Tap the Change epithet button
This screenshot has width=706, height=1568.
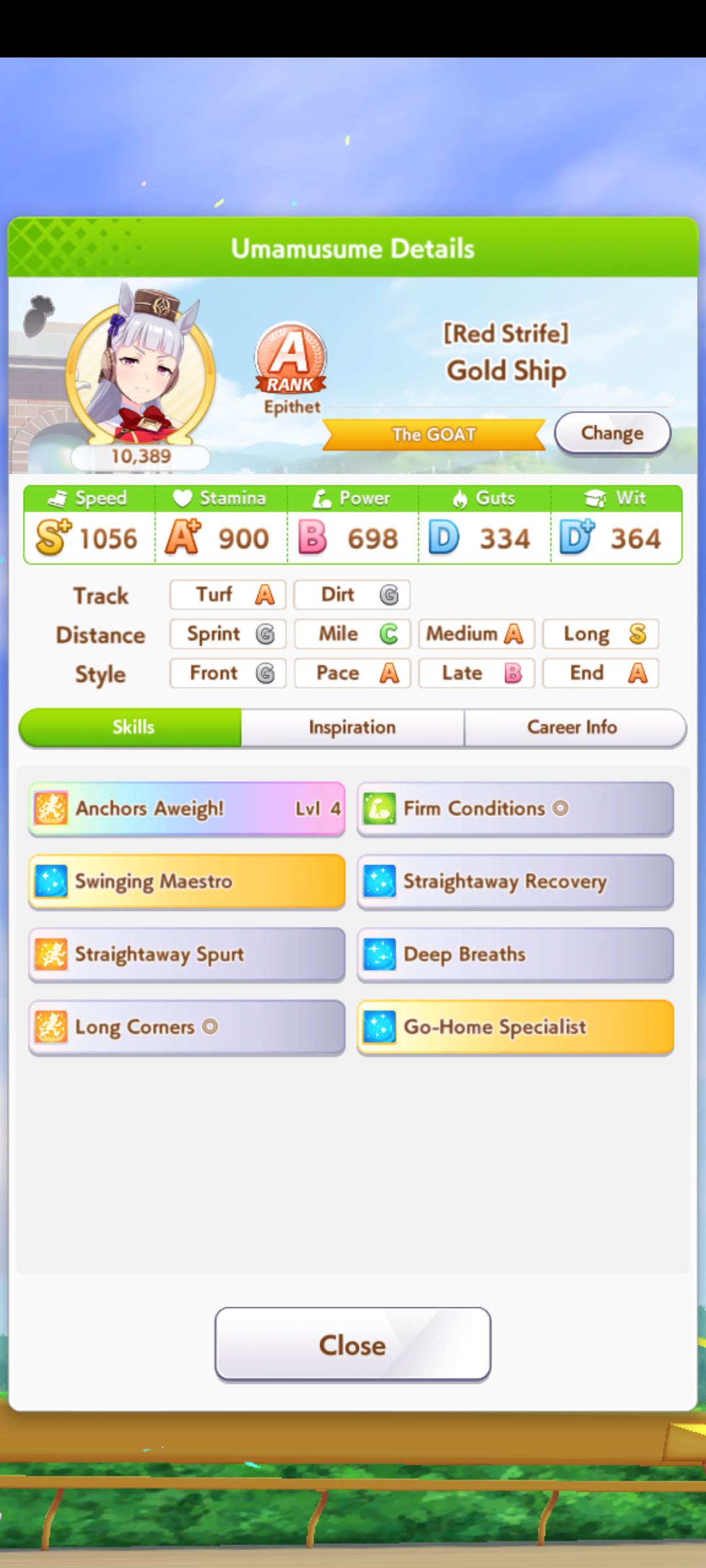point(612,433)
